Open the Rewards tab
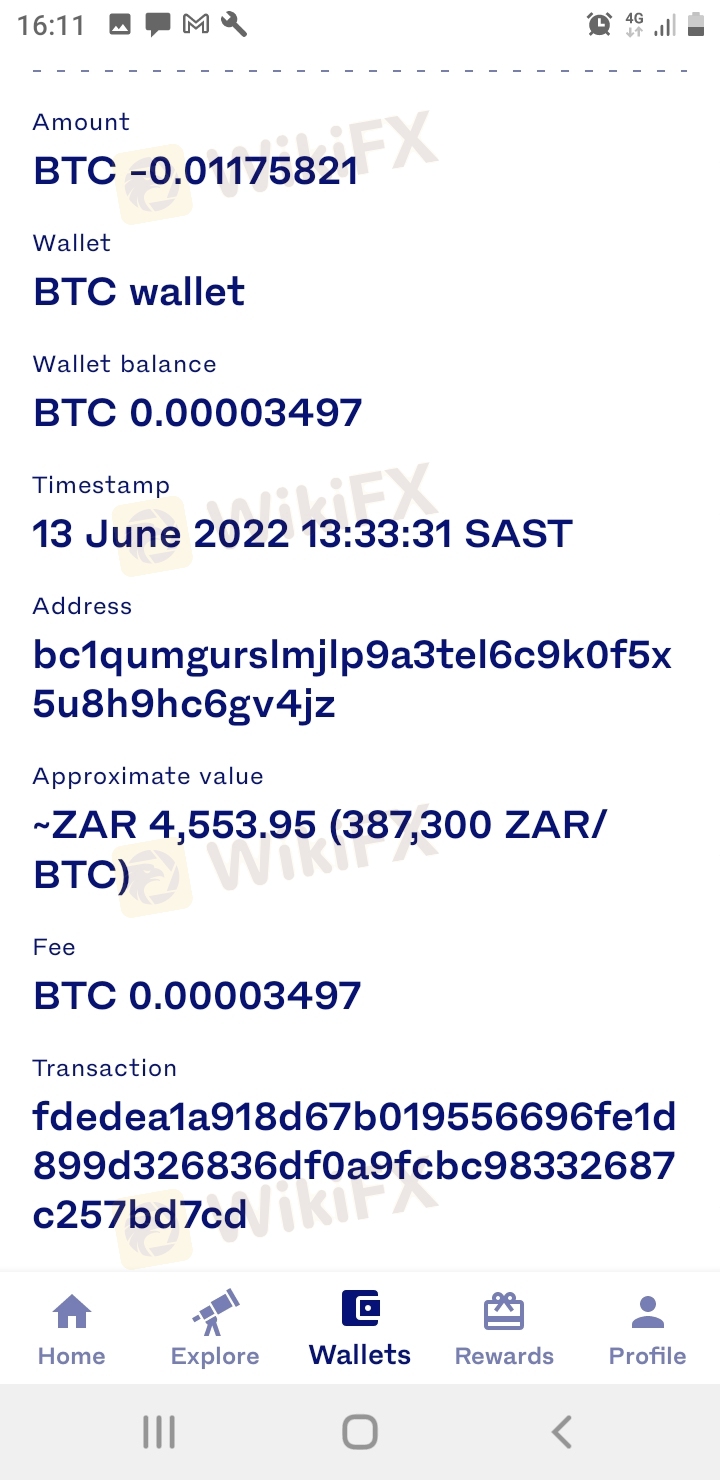 point(504,1329)
